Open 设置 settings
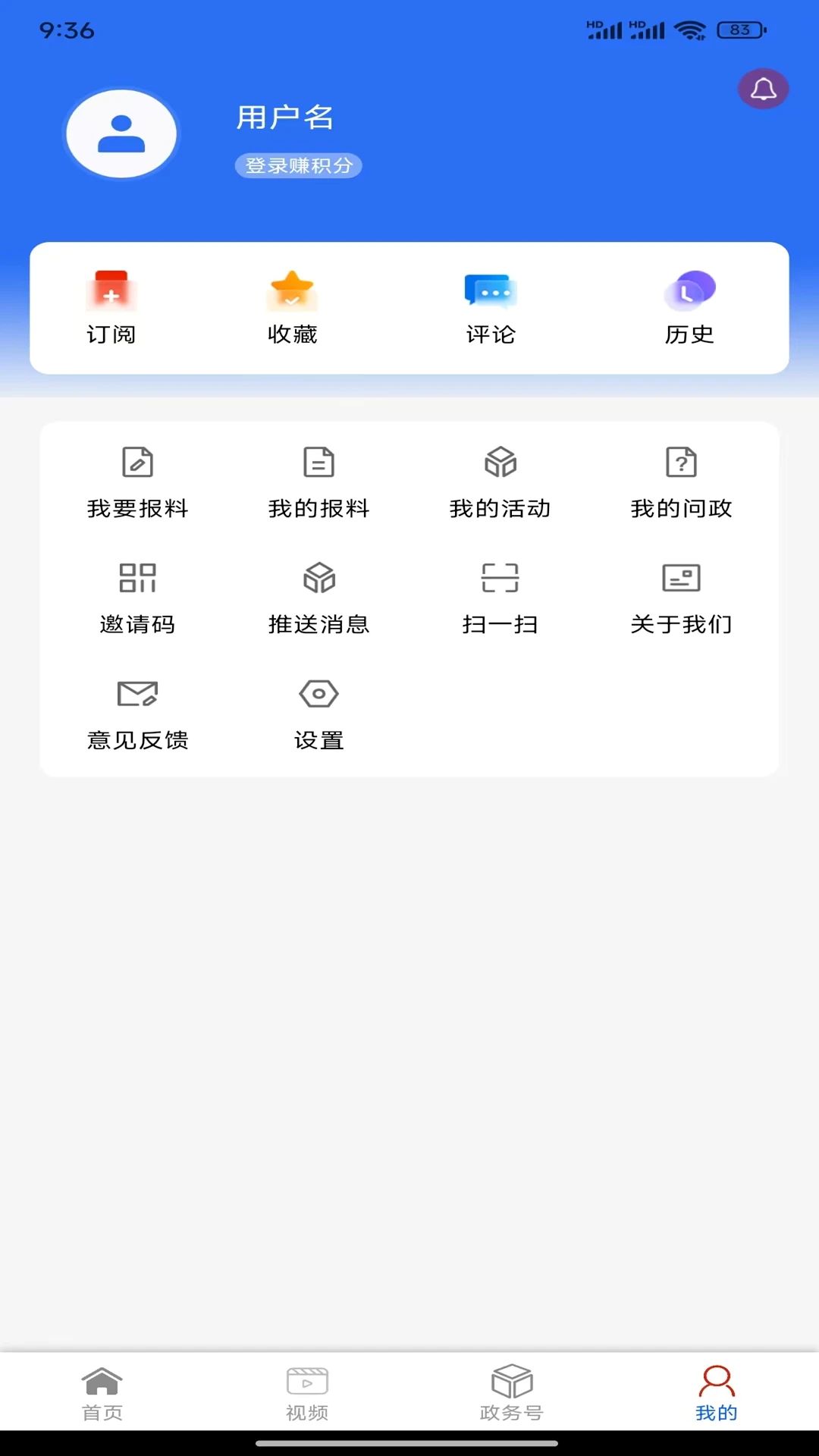Viewport: 819px width, 1456px height. point(318,714)
